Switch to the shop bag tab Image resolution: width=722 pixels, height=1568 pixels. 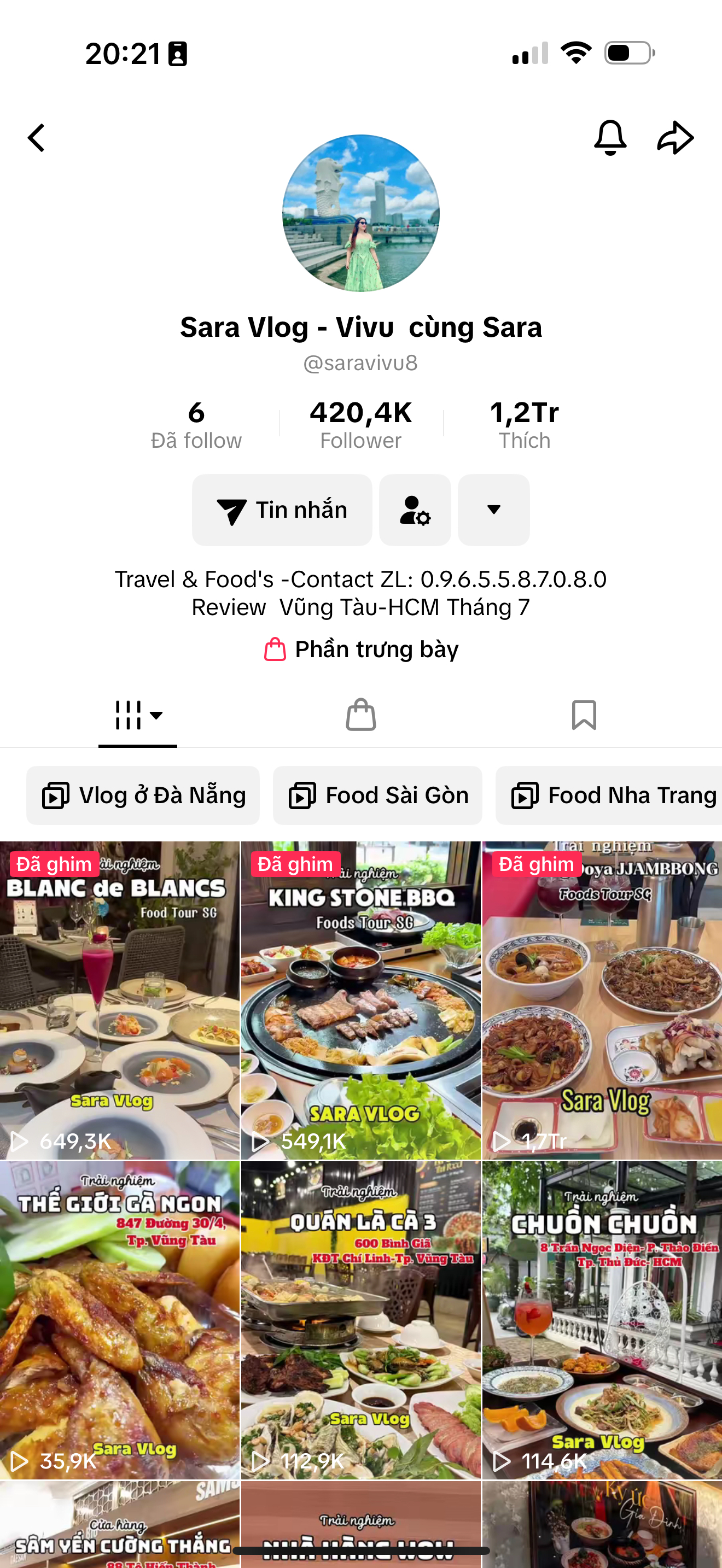tap(361, 715)
